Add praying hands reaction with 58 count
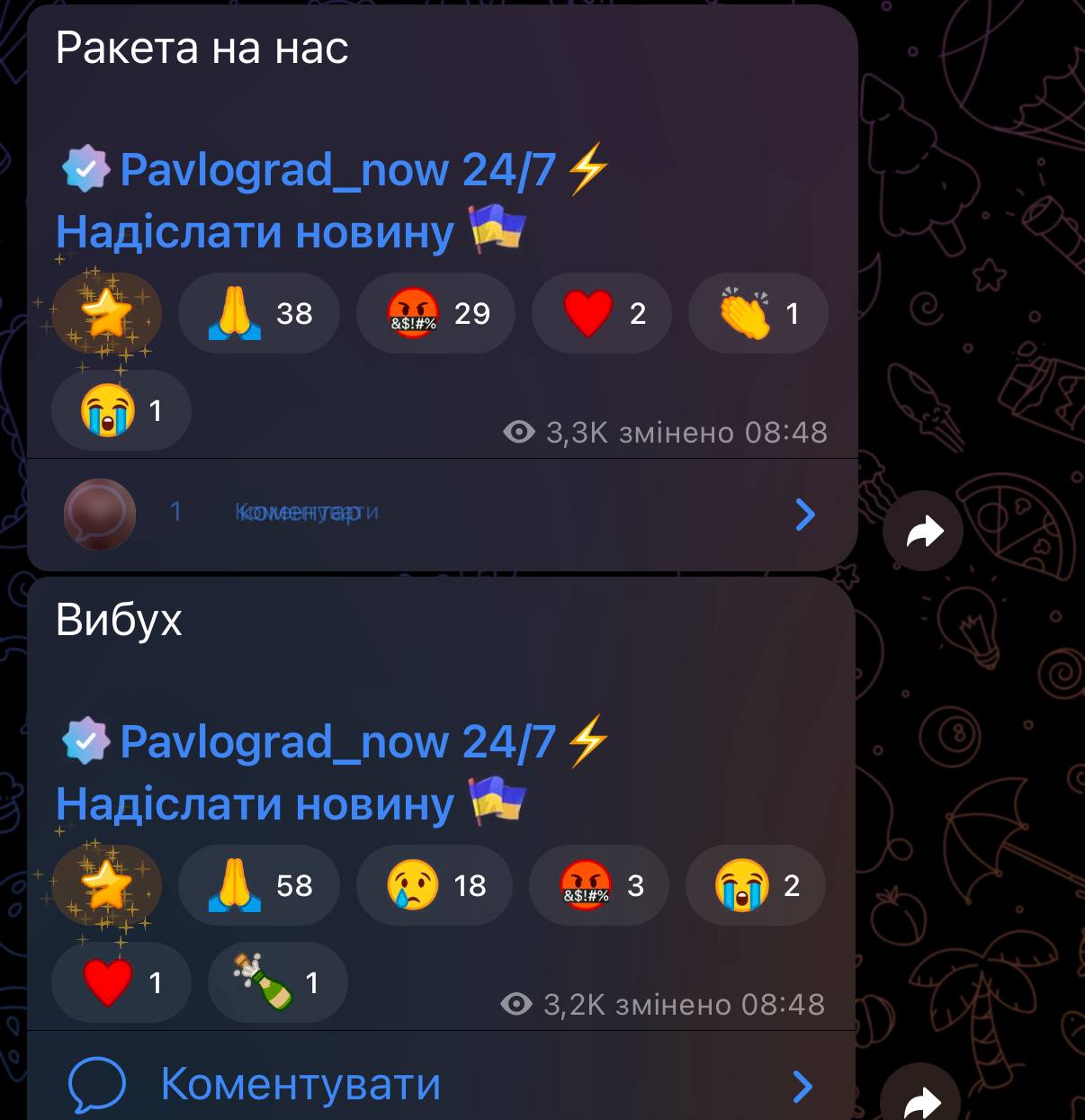The image size is (1085, 1120). 259,885
